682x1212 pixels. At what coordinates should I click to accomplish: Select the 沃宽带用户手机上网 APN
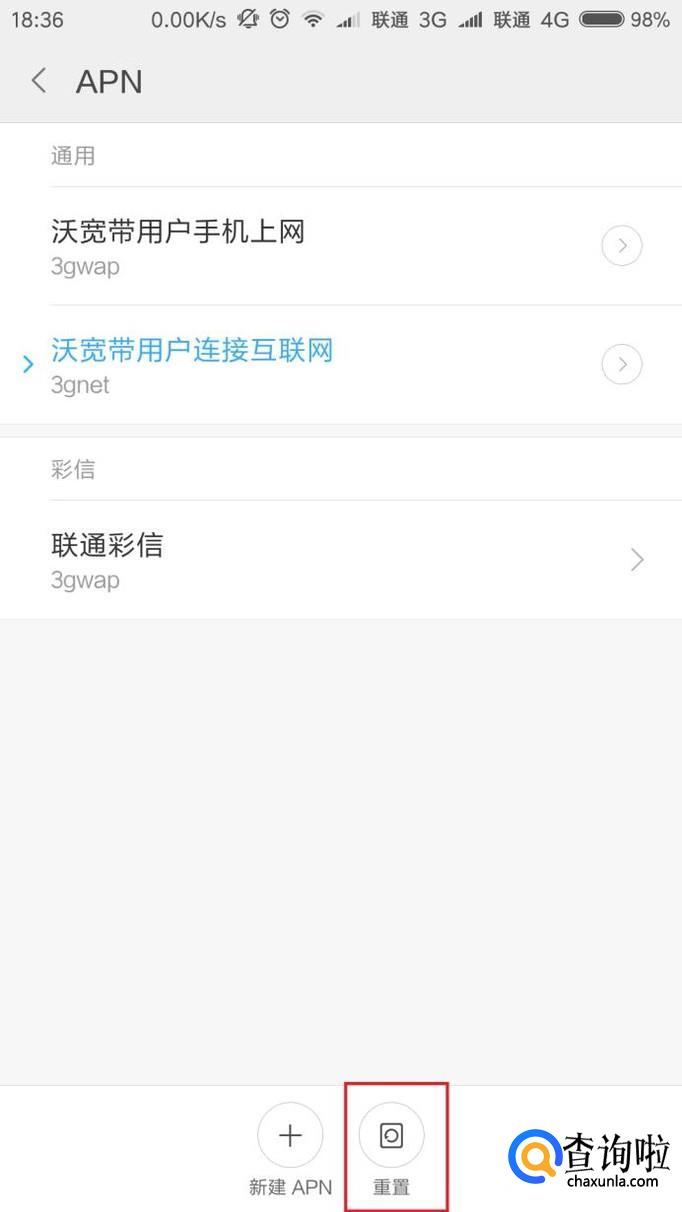coord(250,245)
